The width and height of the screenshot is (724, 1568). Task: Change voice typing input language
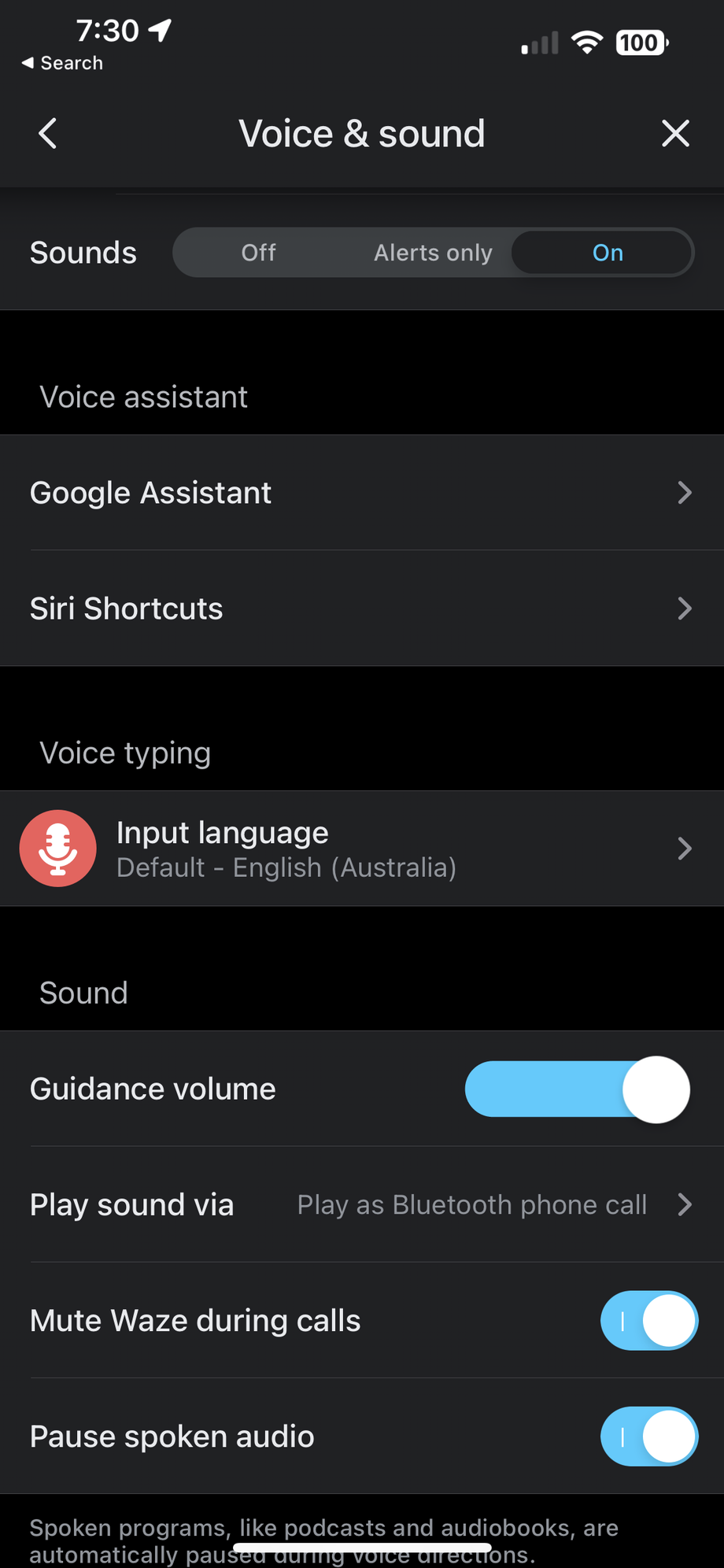(x=362, y=849)
